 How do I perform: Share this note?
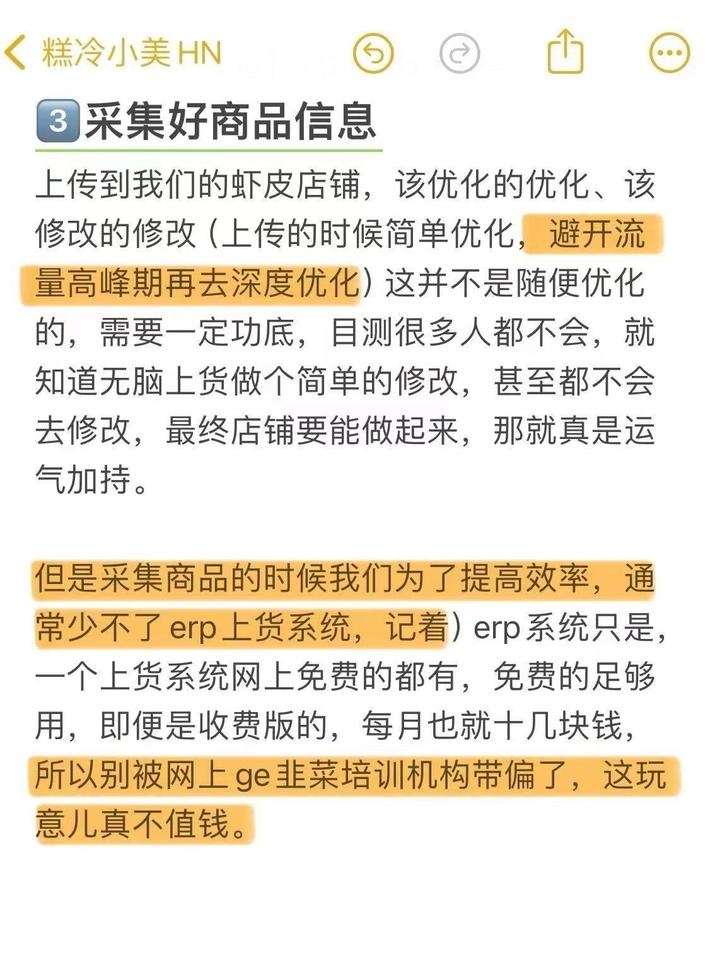(565, 52)
